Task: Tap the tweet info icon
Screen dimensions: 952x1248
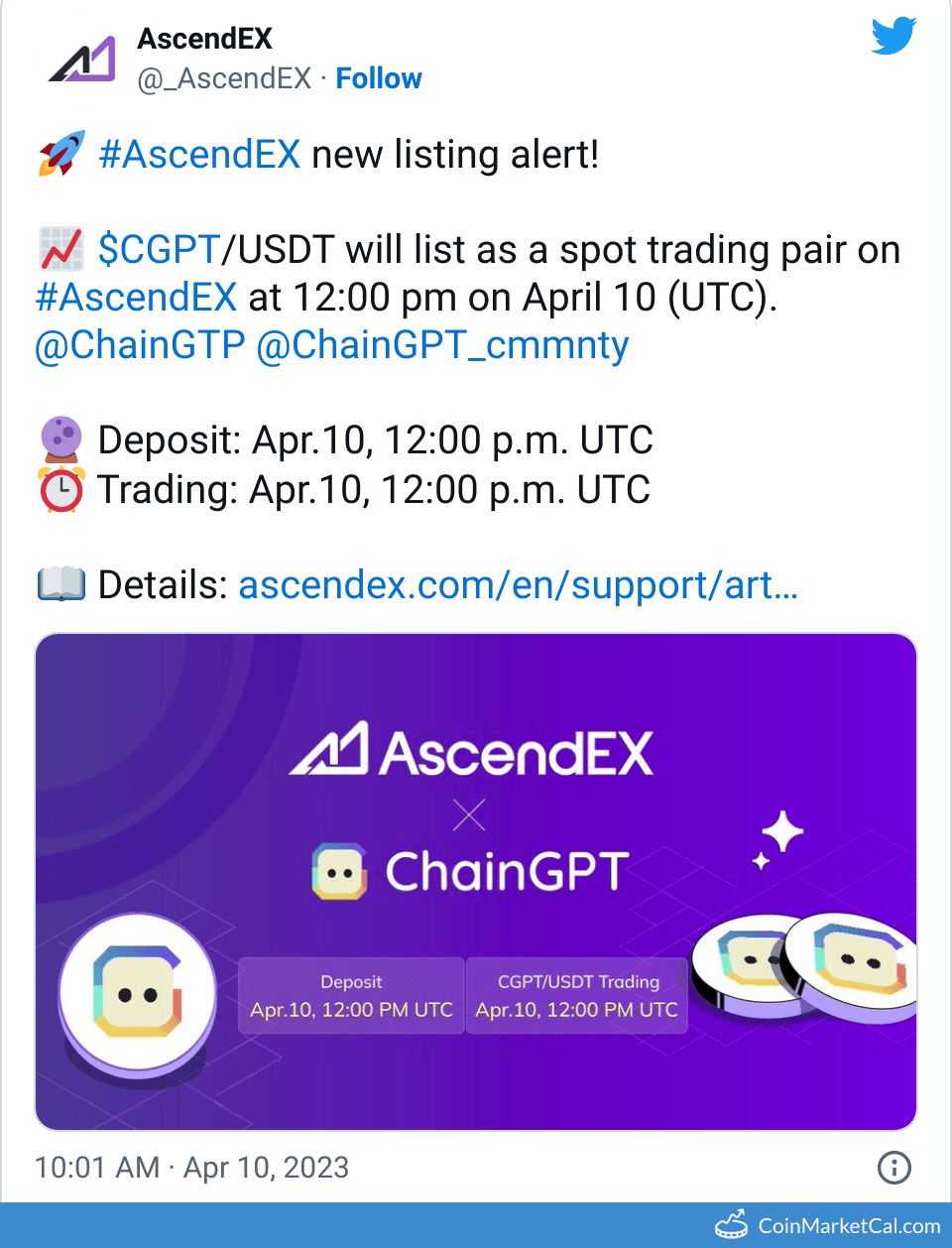Action: pyautogui.click(x=893, y=1168)
